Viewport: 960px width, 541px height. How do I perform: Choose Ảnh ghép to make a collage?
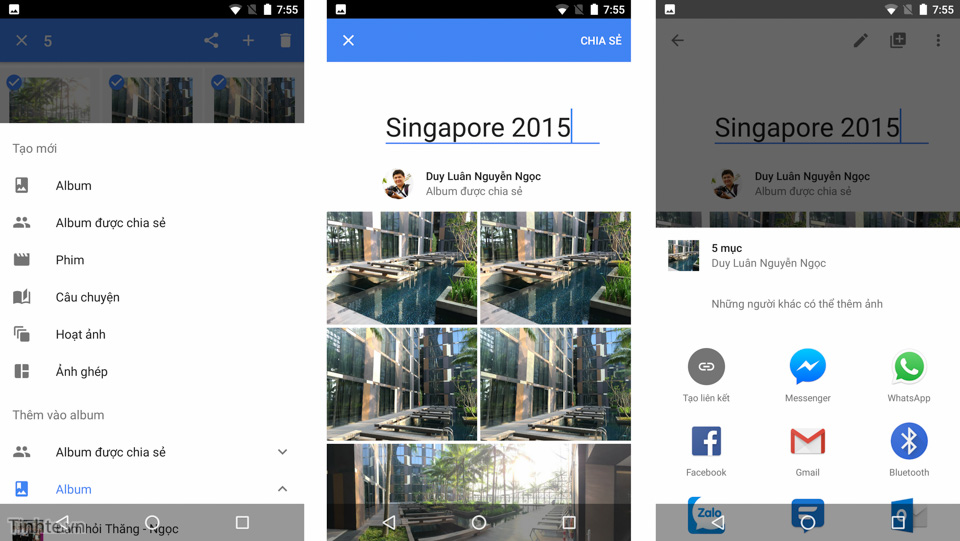click(81, 371)
